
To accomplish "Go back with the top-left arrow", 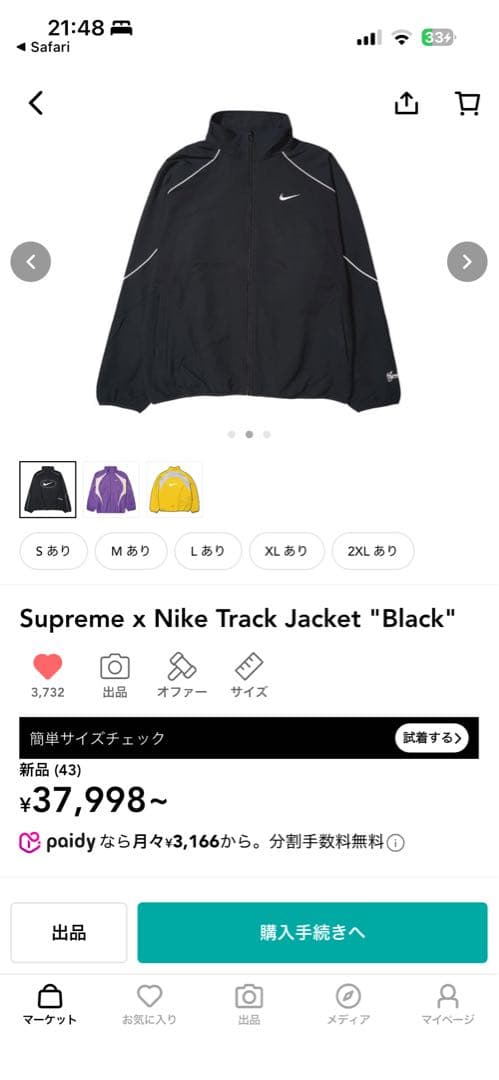I will pyautogui.click(x=36, y=103).
